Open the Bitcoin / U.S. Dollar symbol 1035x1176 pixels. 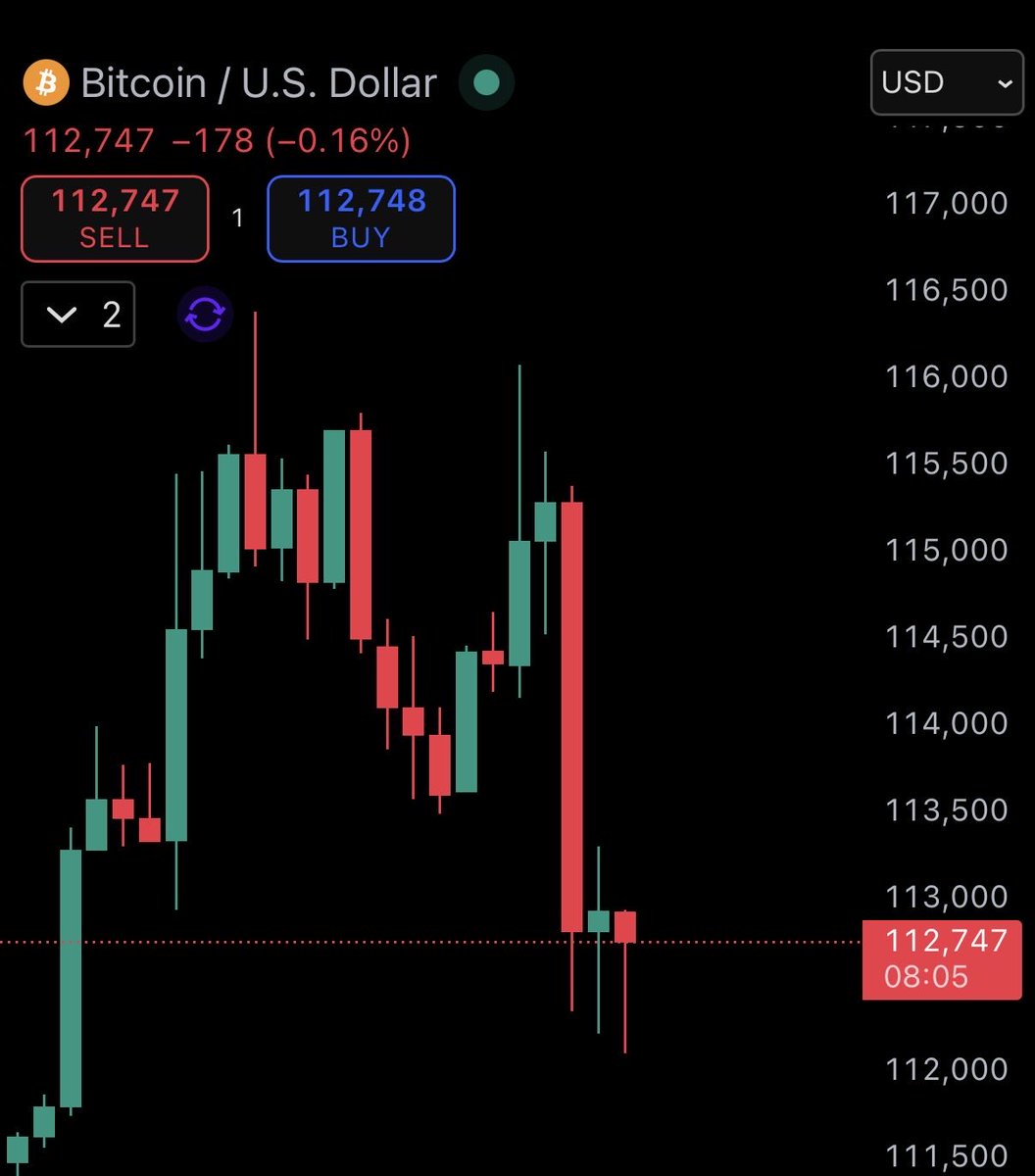pyautogui.click(x=258, y=83)
